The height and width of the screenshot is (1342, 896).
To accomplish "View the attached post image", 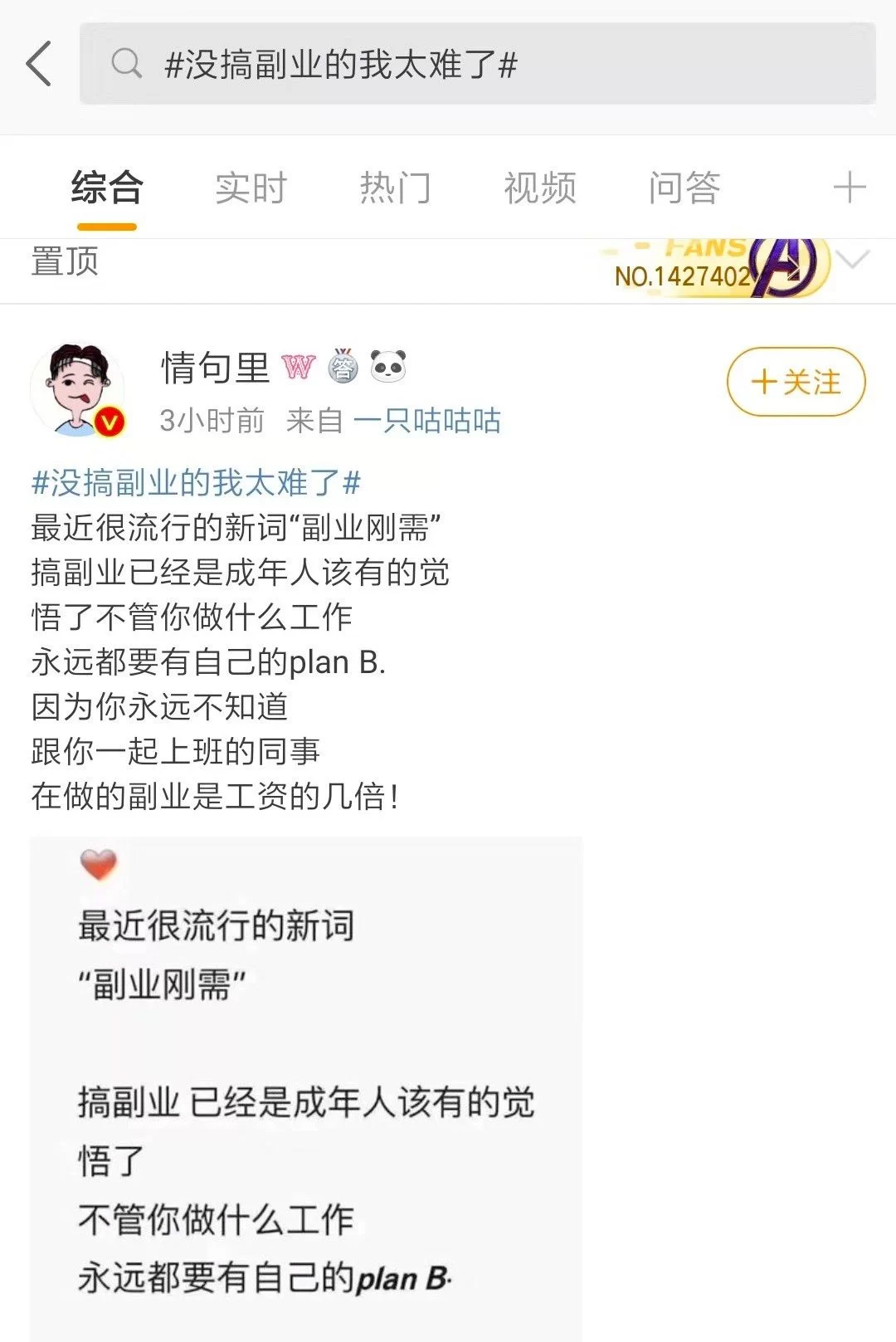I will [x=306, y=1087].
